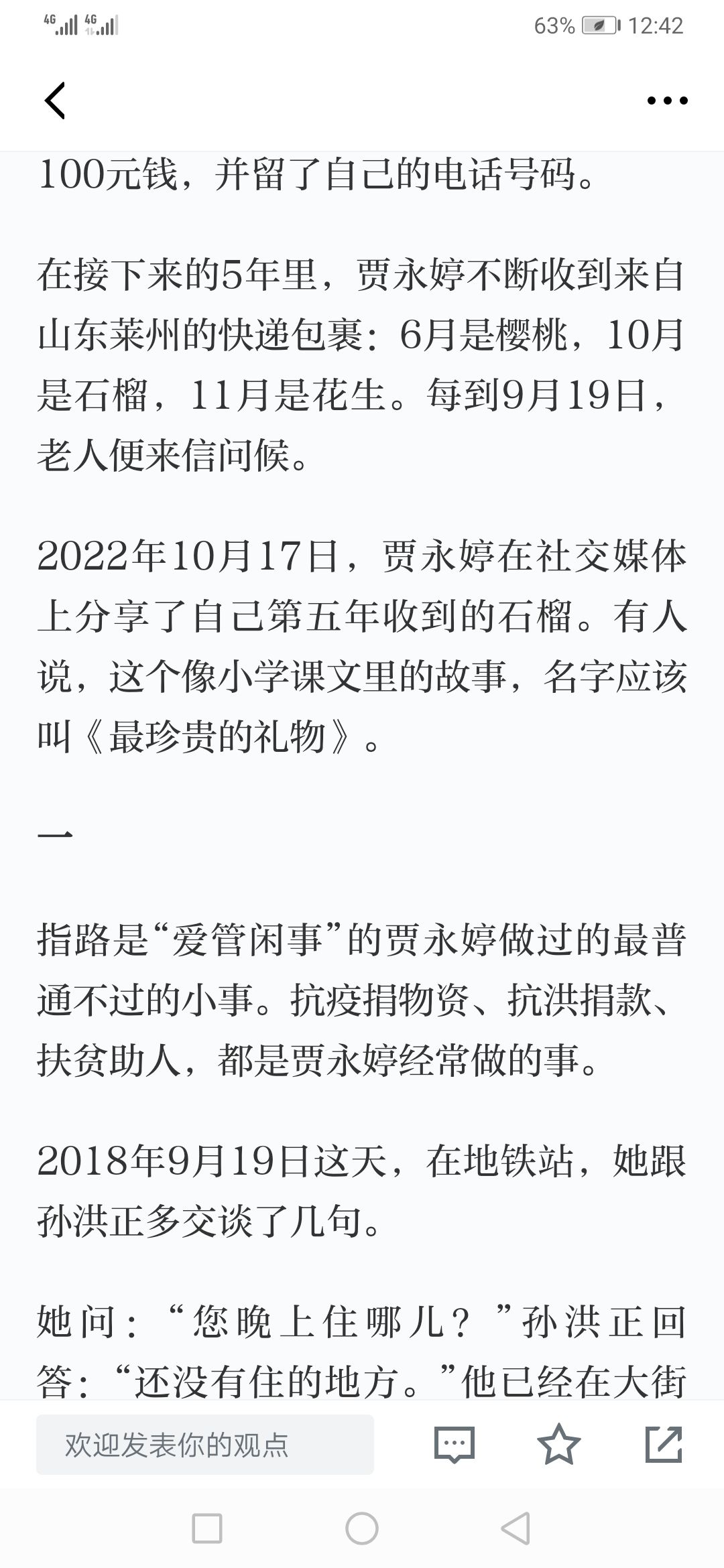Open the three-dot overflow menu
Image resolution: width=724 pixels, height=1568 pixels.
[x=667, y=101]
